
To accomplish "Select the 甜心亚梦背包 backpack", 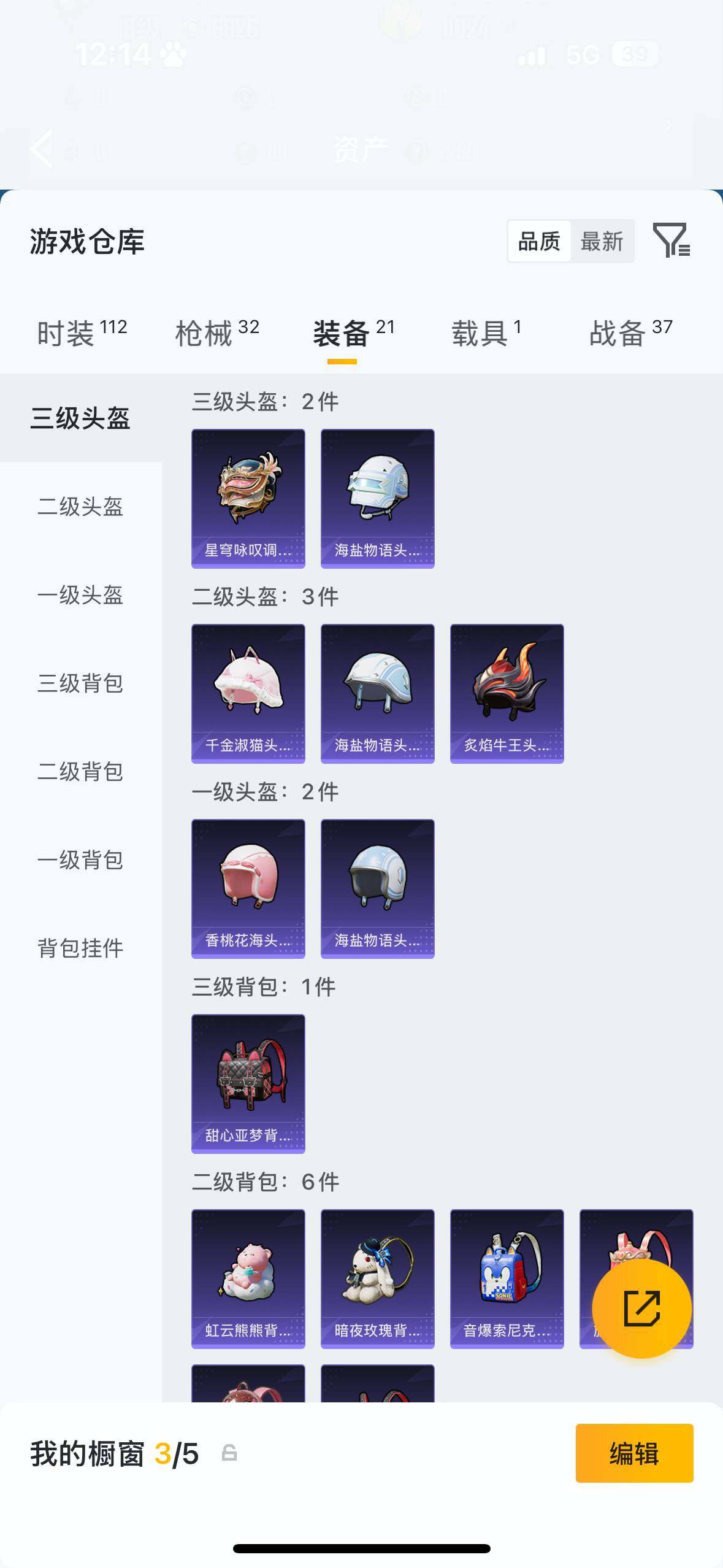I will 248,1083.
